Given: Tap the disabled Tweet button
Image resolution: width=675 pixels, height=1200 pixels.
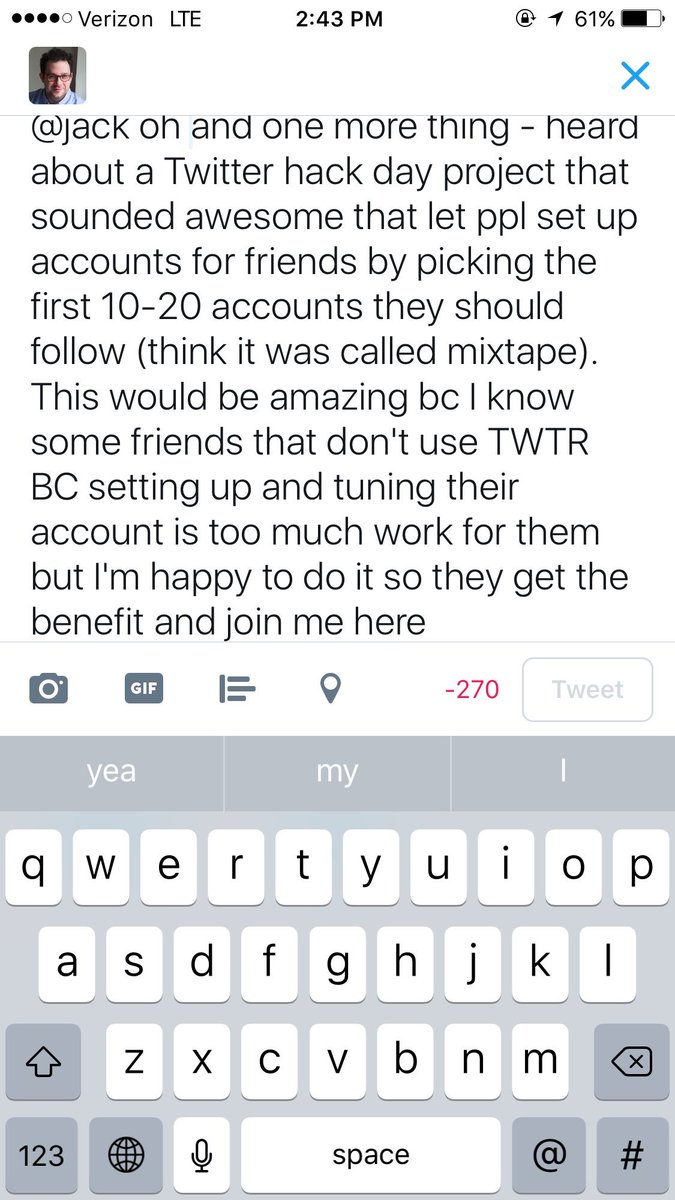Looking at the screenshot, I should [x=588, y=689].
